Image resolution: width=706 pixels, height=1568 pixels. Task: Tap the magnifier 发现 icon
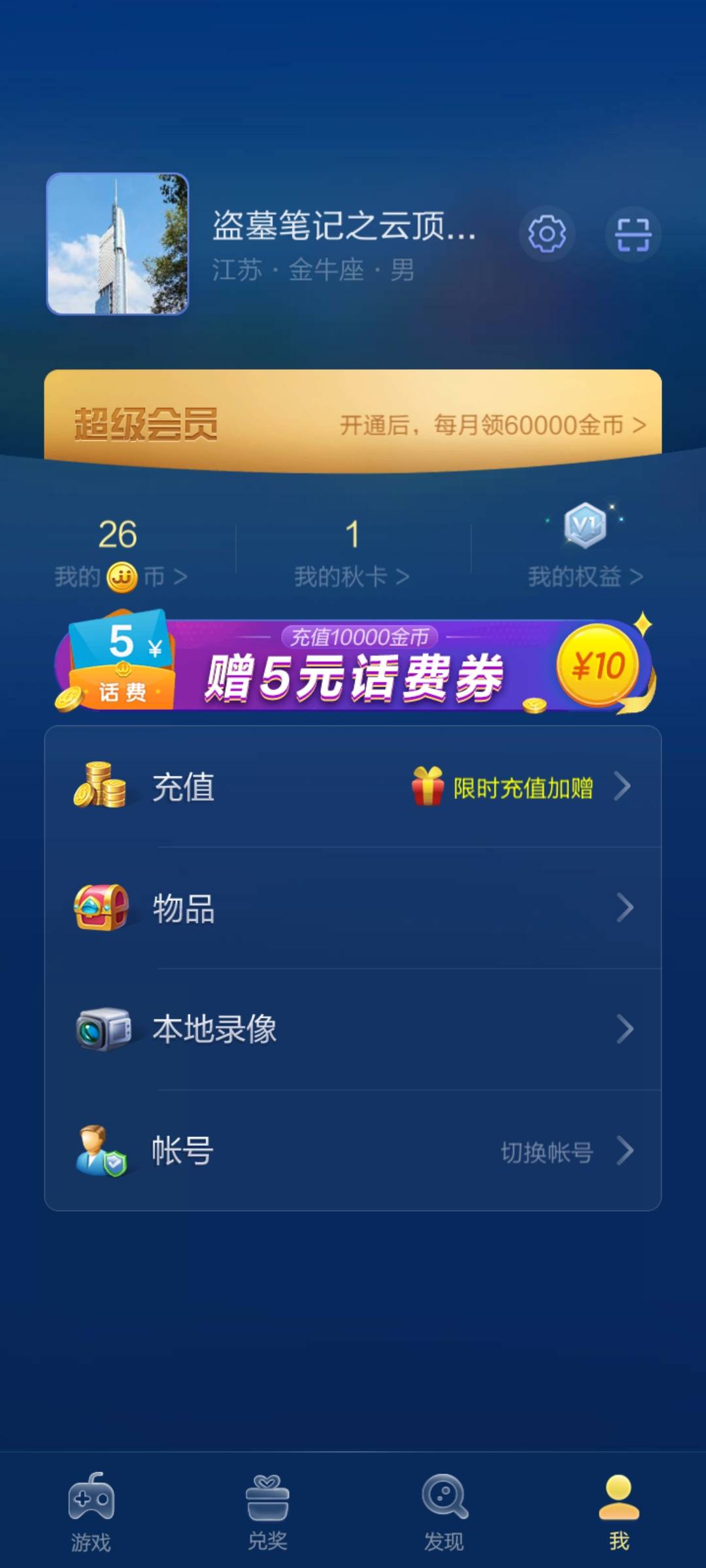(x=443, y=1496)
